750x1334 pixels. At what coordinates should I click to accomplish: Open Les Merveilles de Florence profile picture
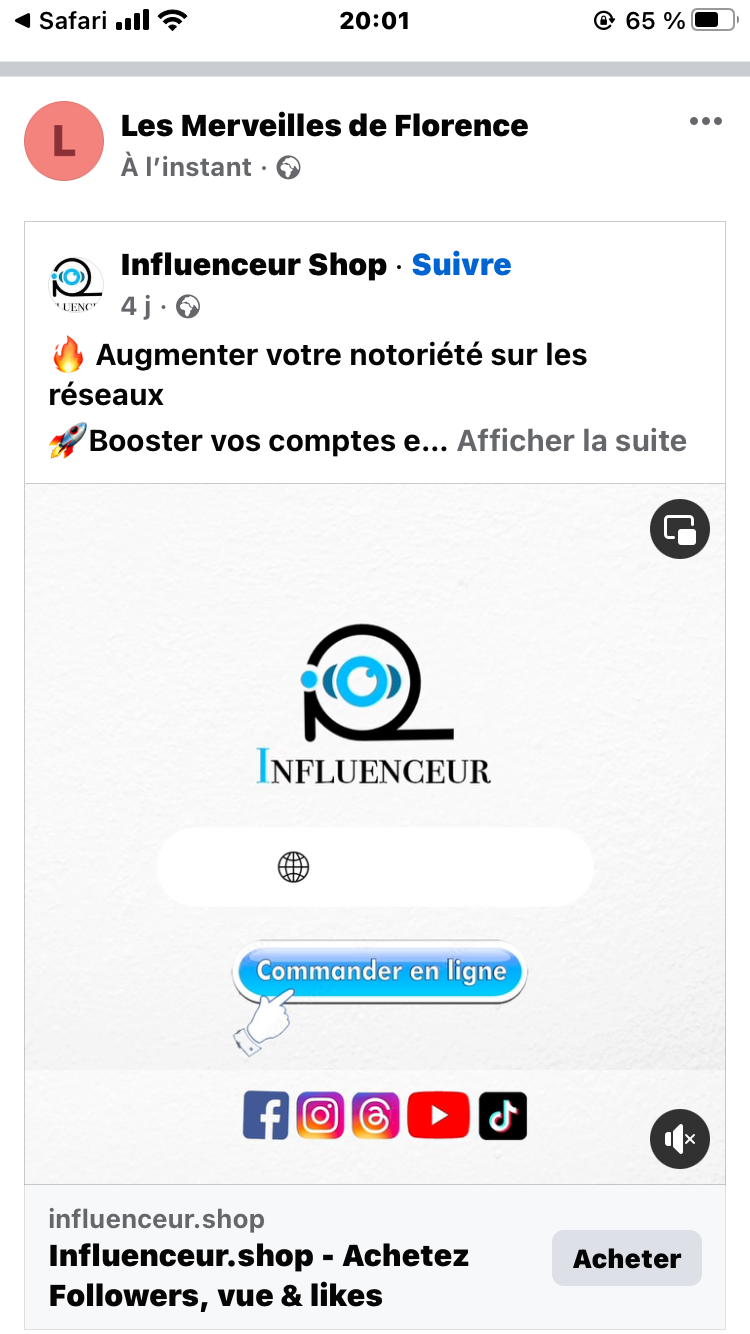tap(64, 141)
